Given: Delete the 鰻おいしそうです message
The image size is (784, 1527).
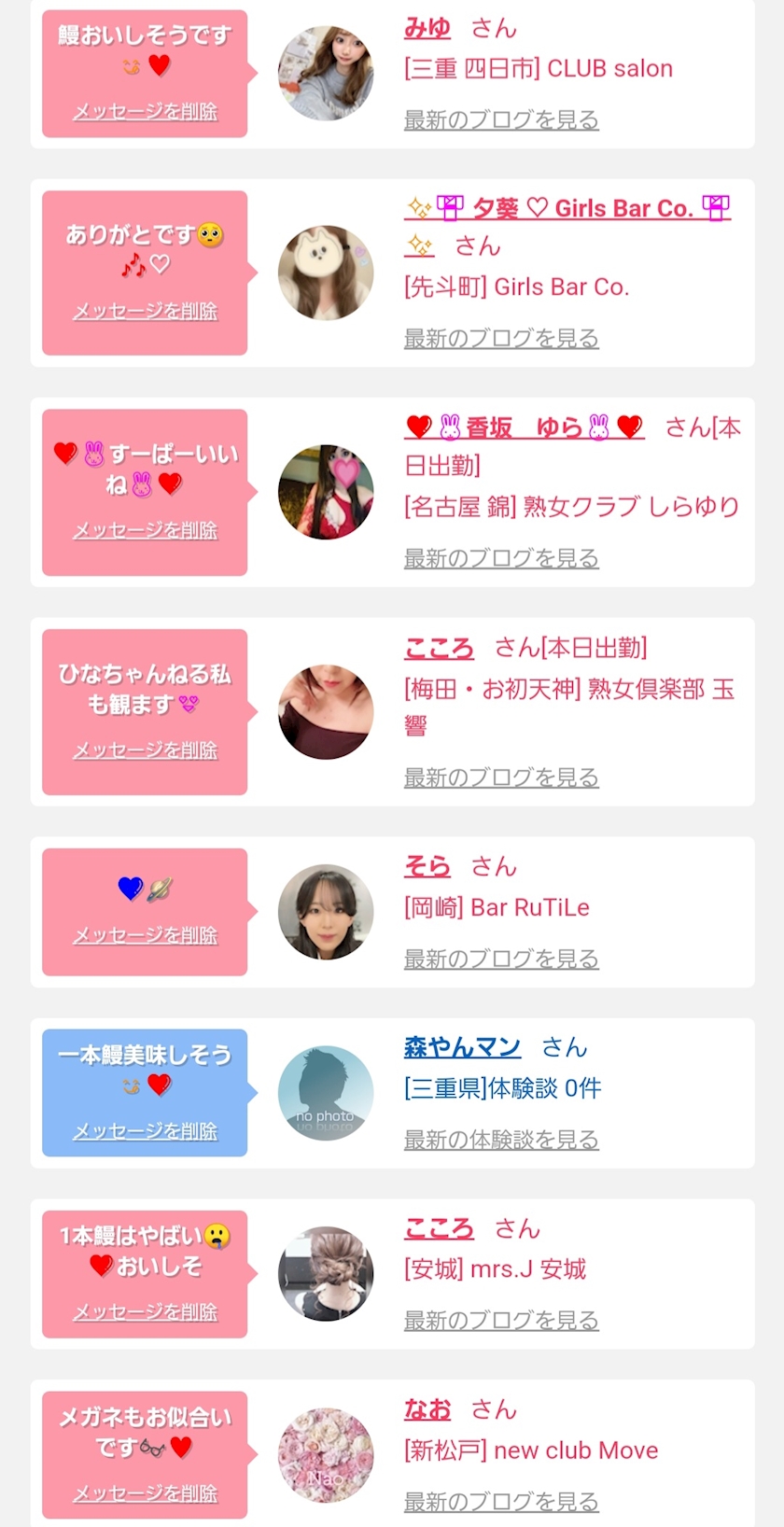Looking at the screenshot, I should (145, 112).
